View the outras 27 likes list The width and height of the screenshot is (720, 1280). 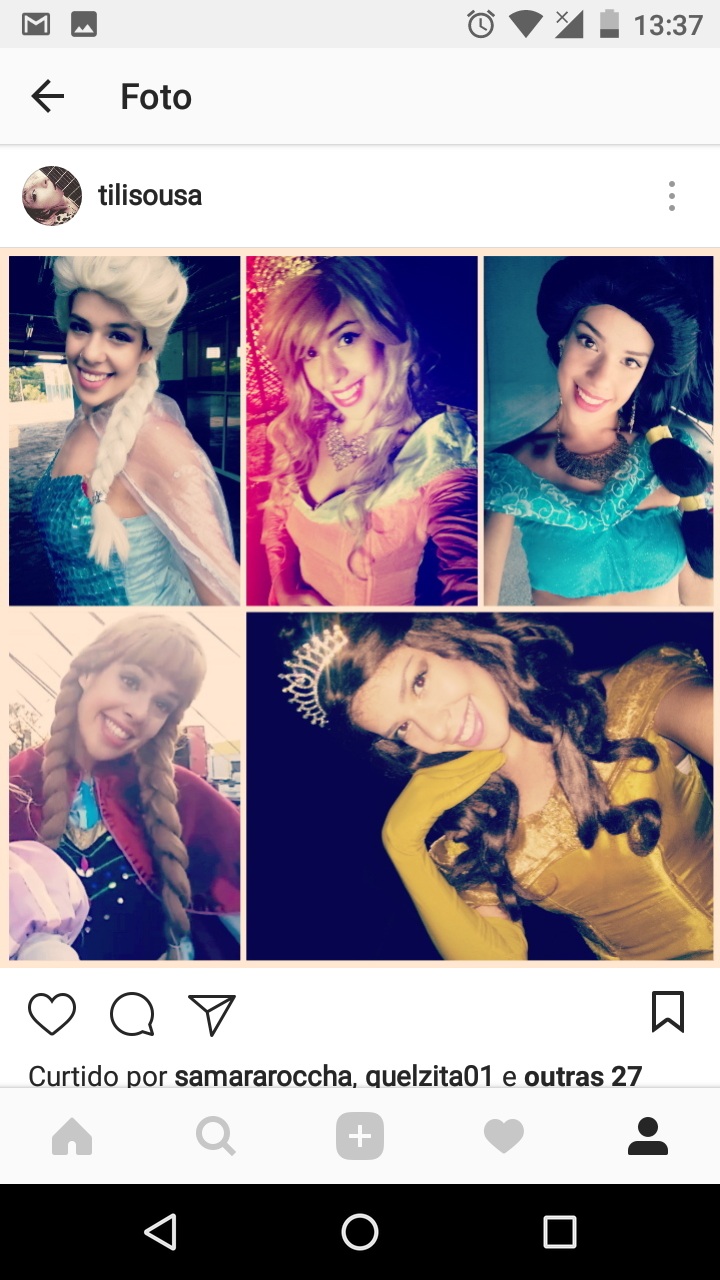[582, 1076]
